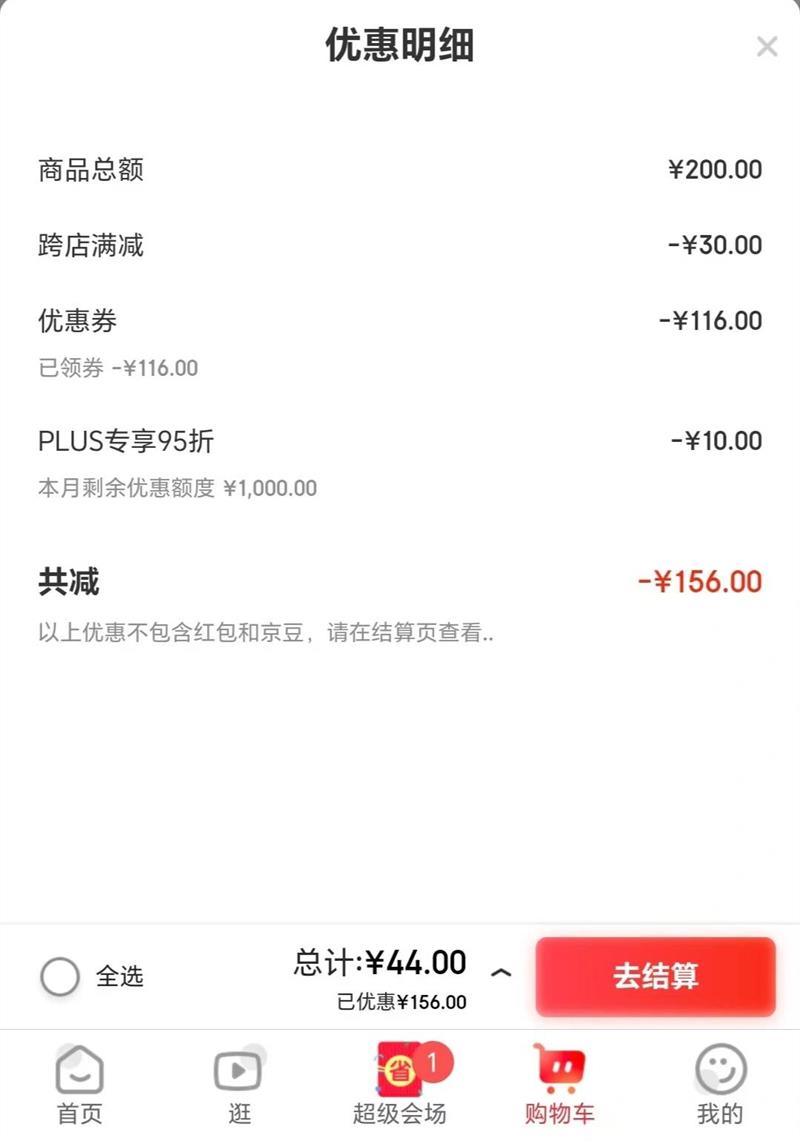Tick the 全选 select-all checkbox
Screen dimensions: 800x1141
coord(60,976)
